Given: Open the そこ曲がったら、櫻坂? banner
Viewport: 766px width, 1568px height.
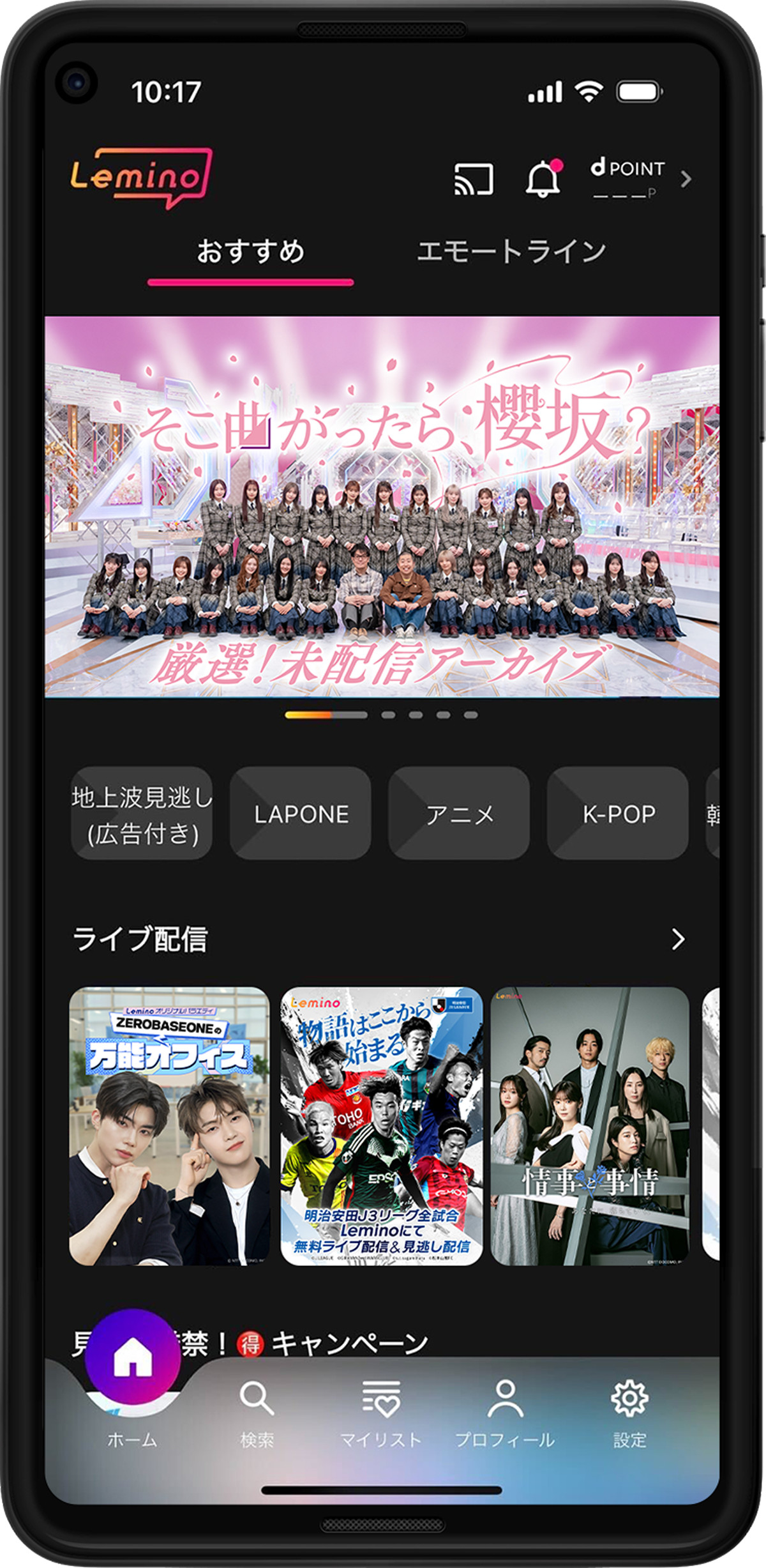Looking at the screenshot, I should pyautogui.click(x=382, y=506).
